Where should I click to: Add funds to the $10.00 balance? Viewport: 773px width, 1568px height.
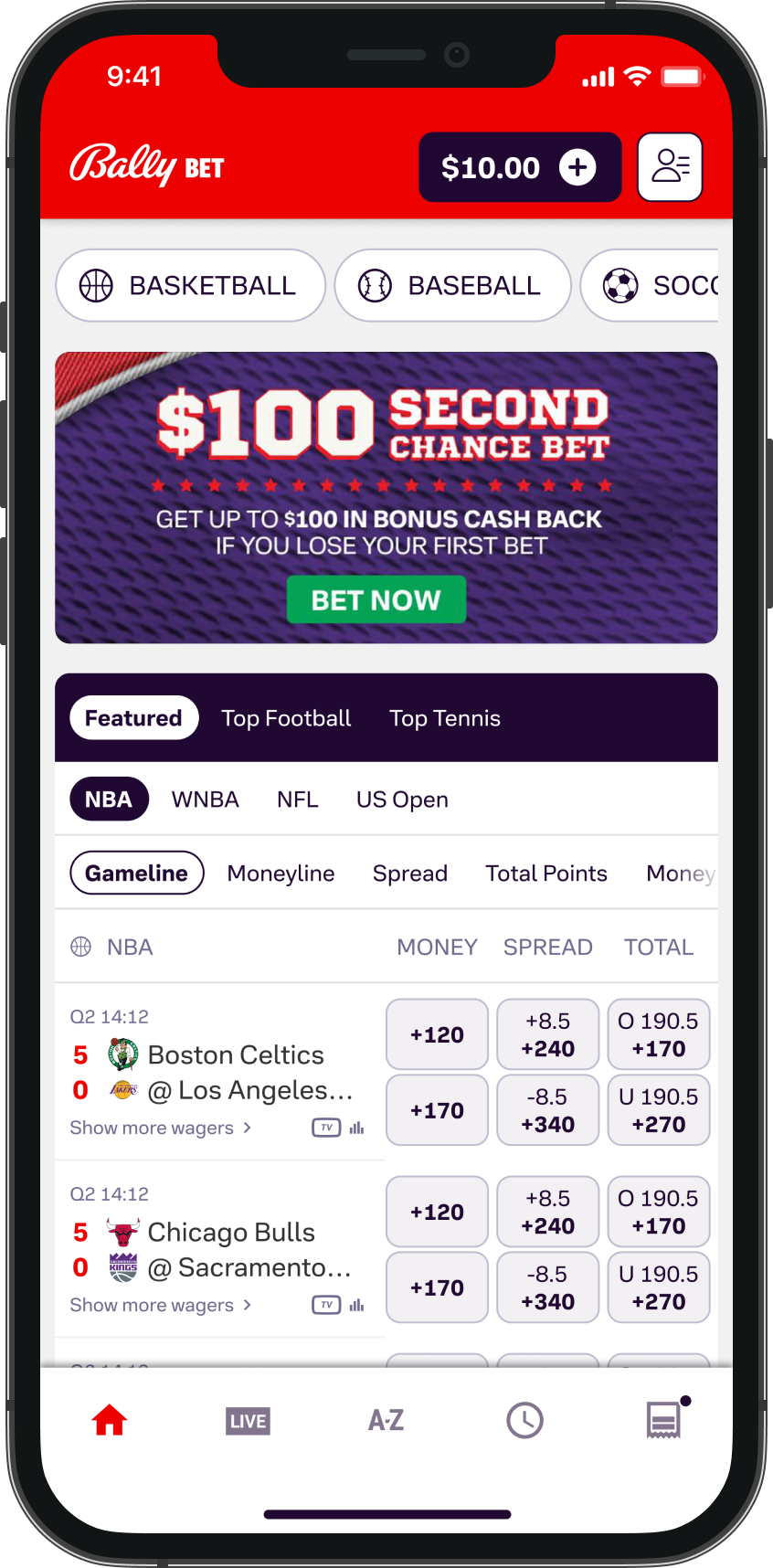[577, 167]
